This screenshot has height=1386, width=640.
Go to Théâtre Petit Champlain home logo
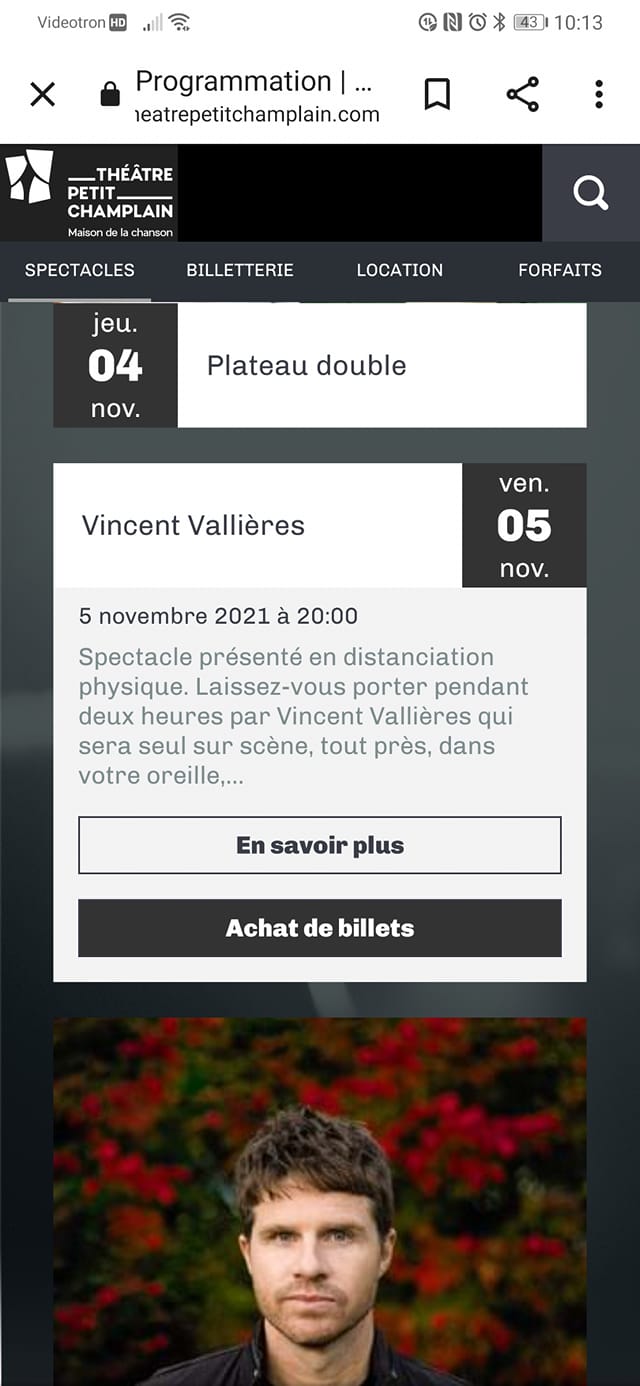[89, 193]
